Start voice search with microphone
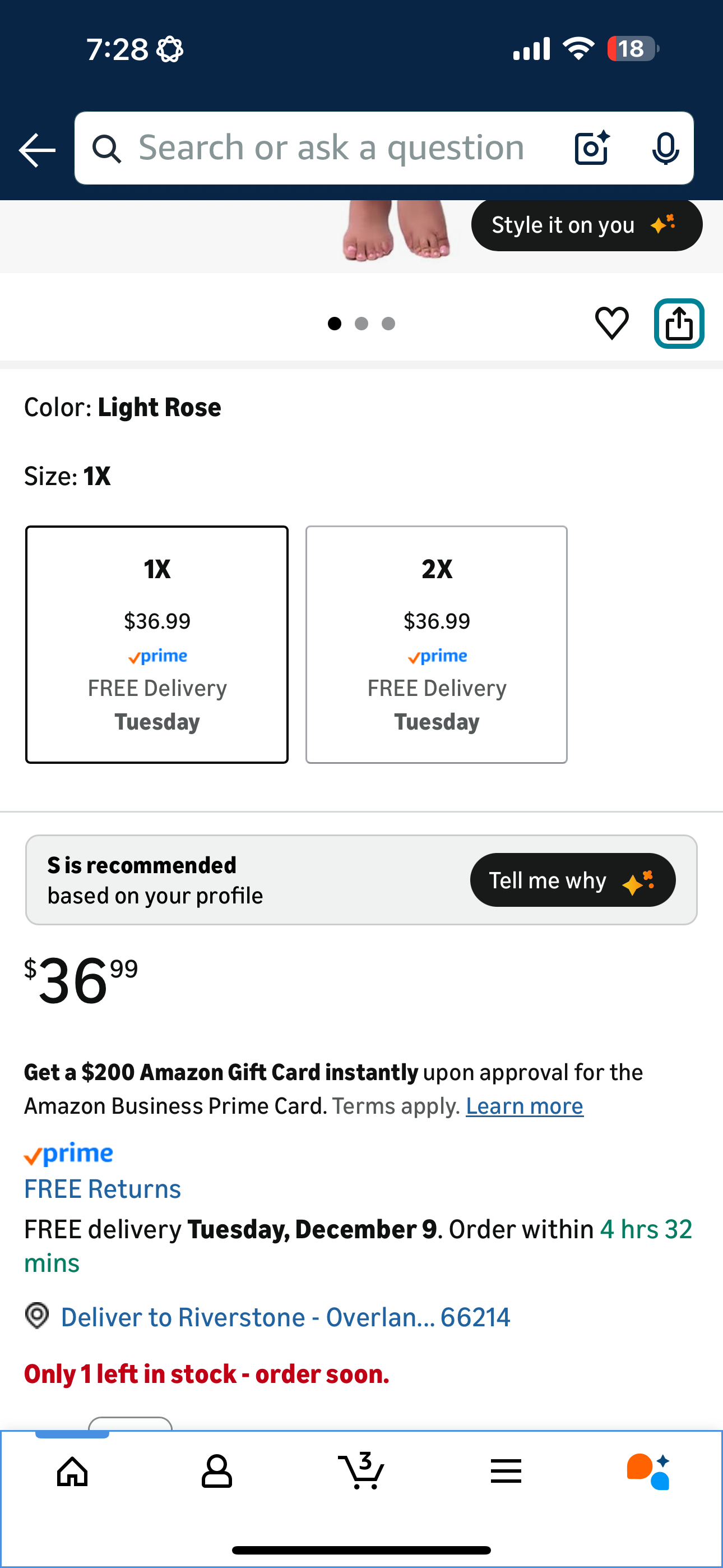Viewport: 723px width, 1568px height. coord(665,148)
